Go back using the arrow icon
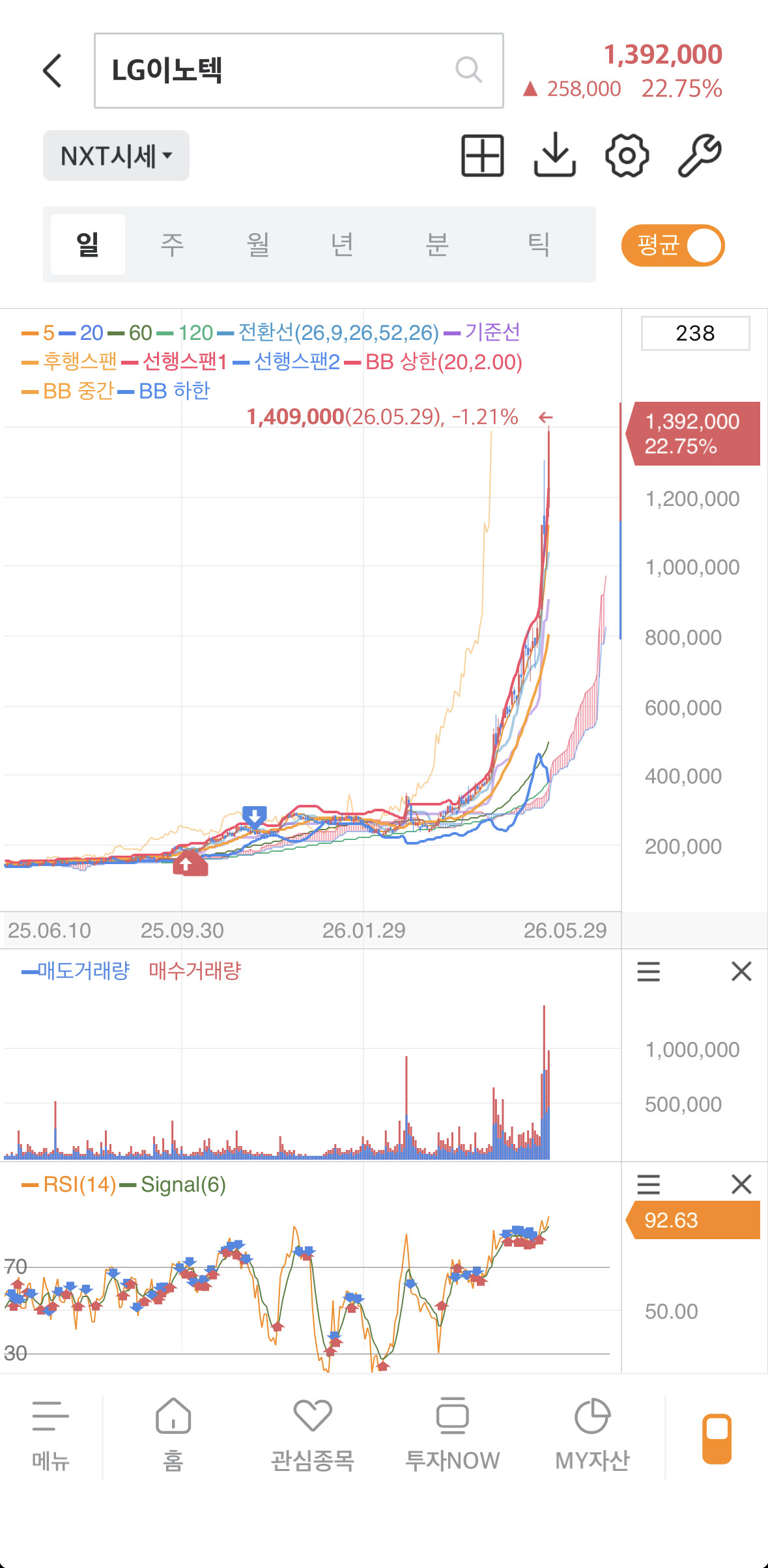The height and width of the screenshot is (1568, 768). pyautogui.click(x=52, y=70)
